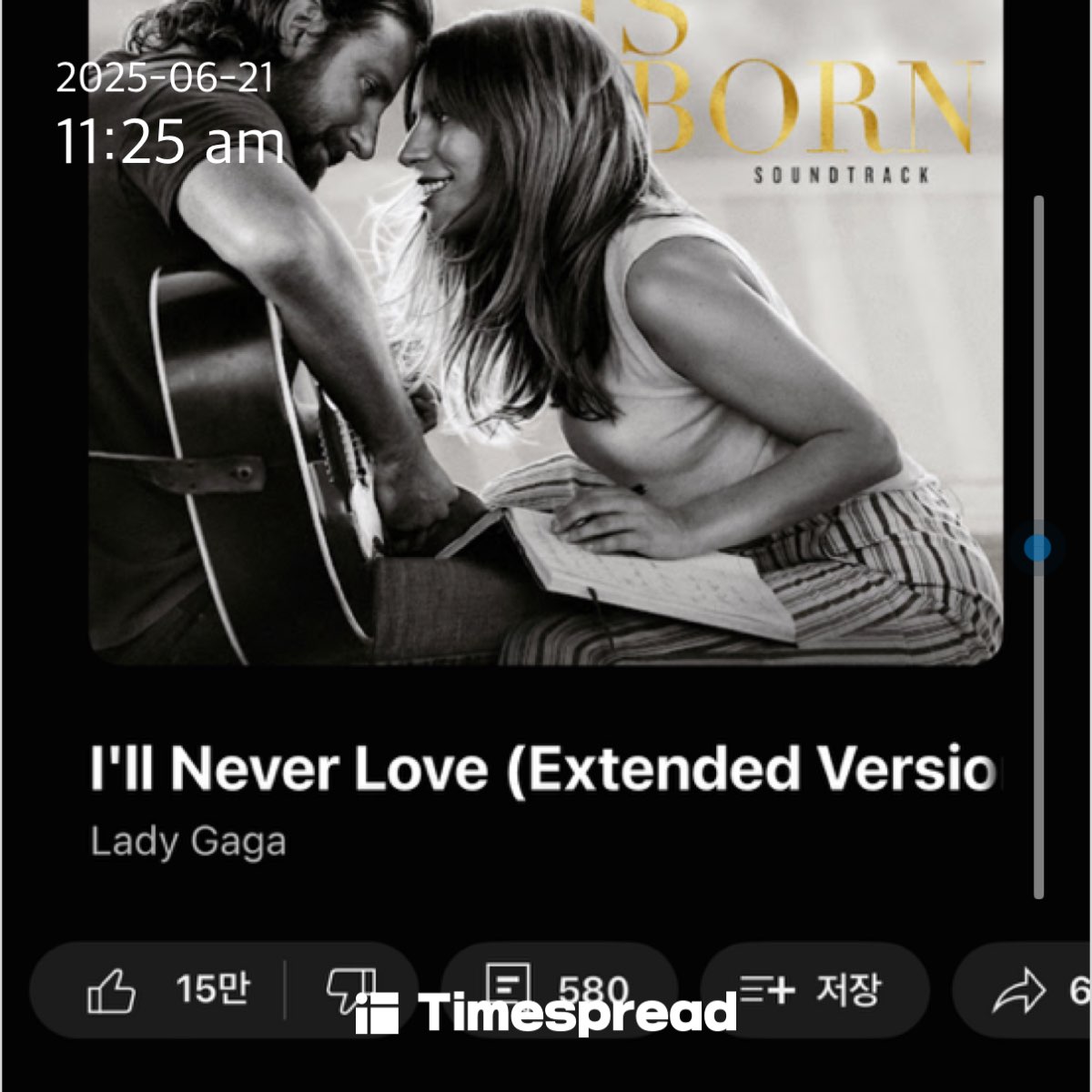The height and width of the screenshot is (1092, 1092).
Task: Open the 580 comments
Action: [x=557, y=989]
